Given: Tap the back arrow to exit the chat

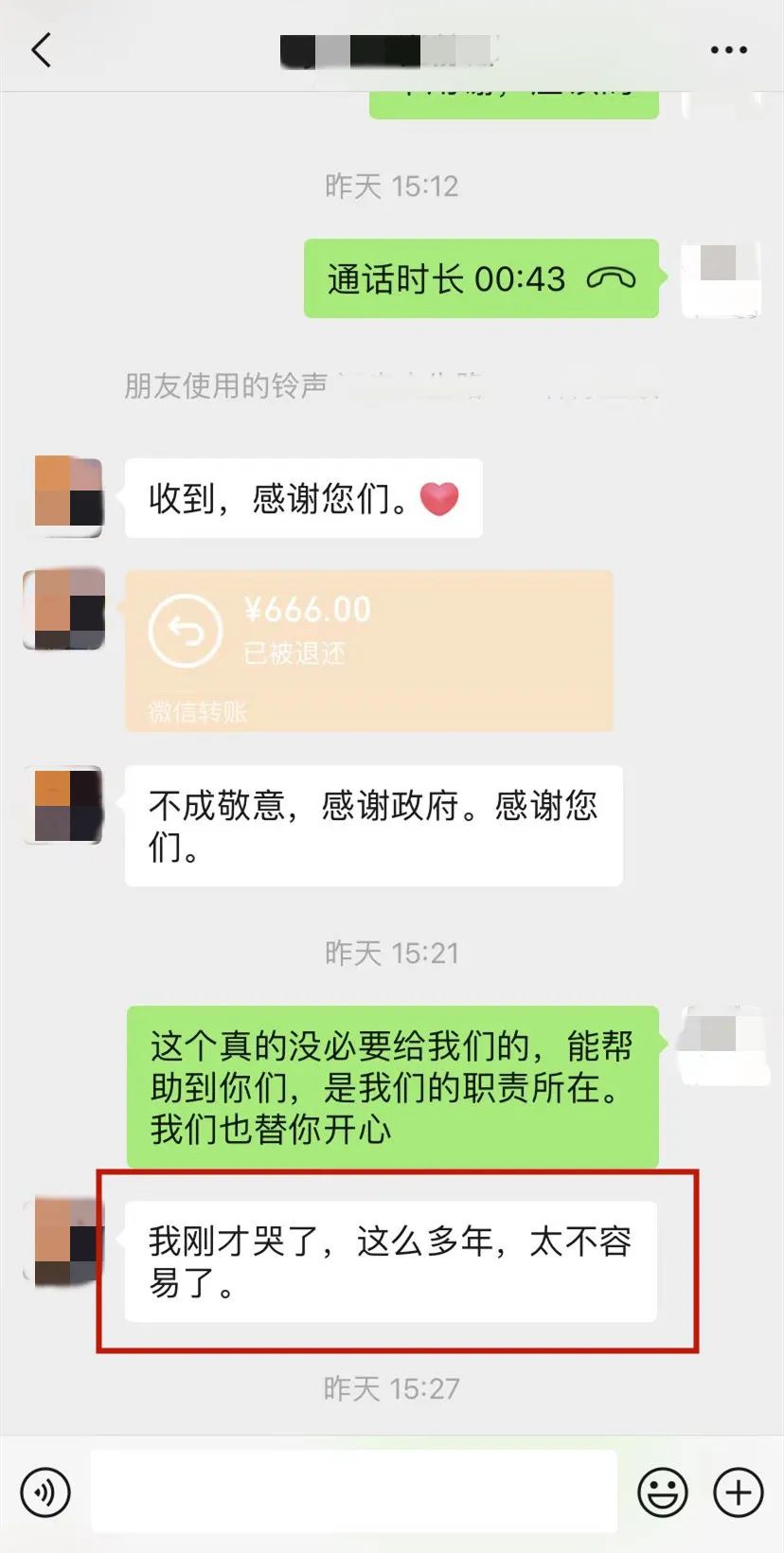Looking at the screenshot, I should (x=40, y=49).
